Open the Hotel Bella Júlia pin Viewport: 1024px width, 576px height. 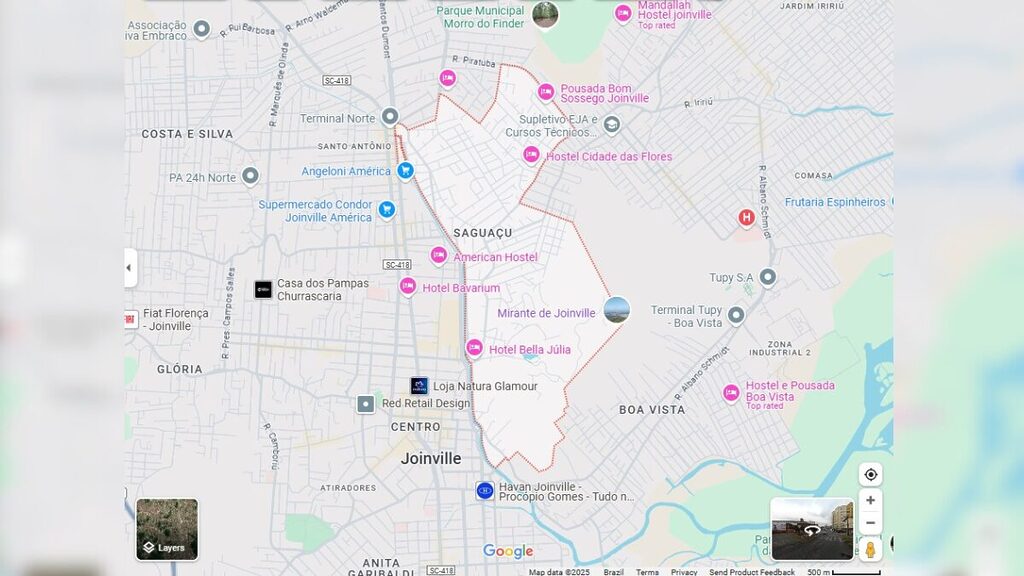[x=474, y=348]
